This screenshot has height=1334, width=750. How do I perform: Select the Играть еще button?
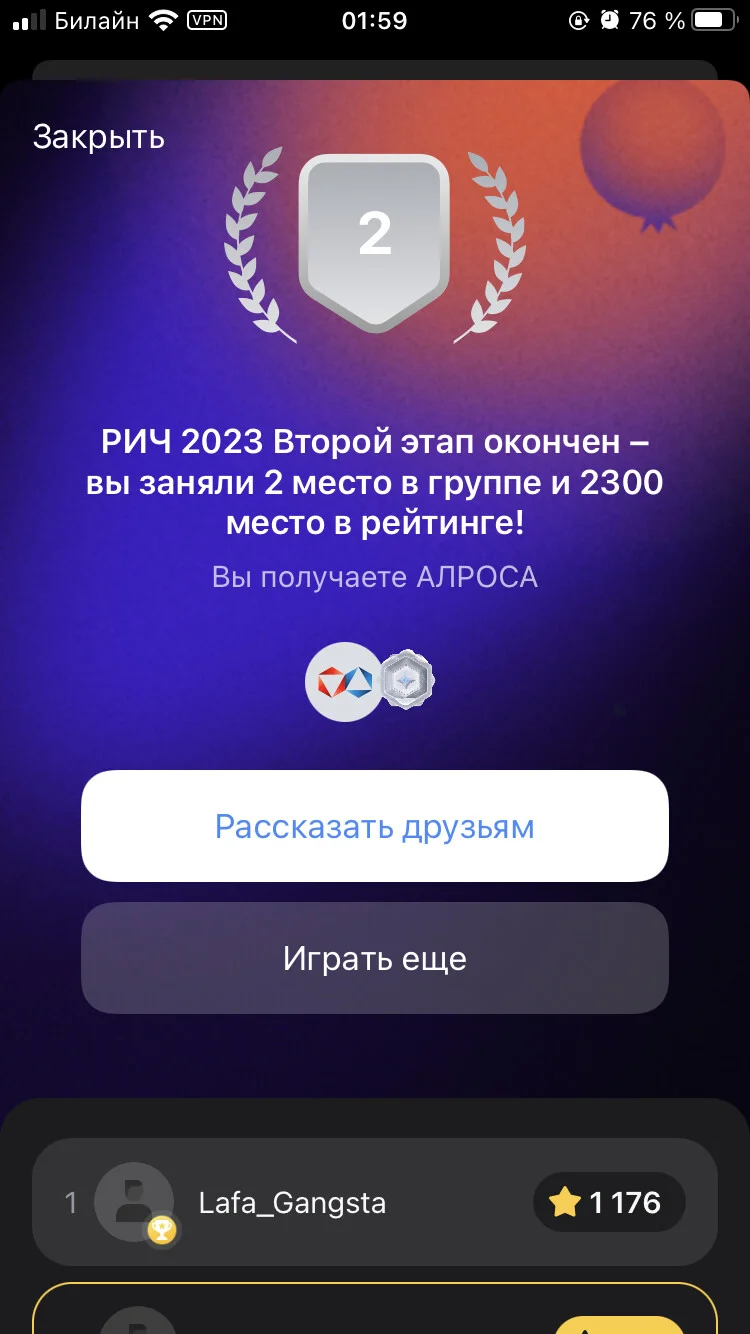pyautogui.click(x=375, y=958)
